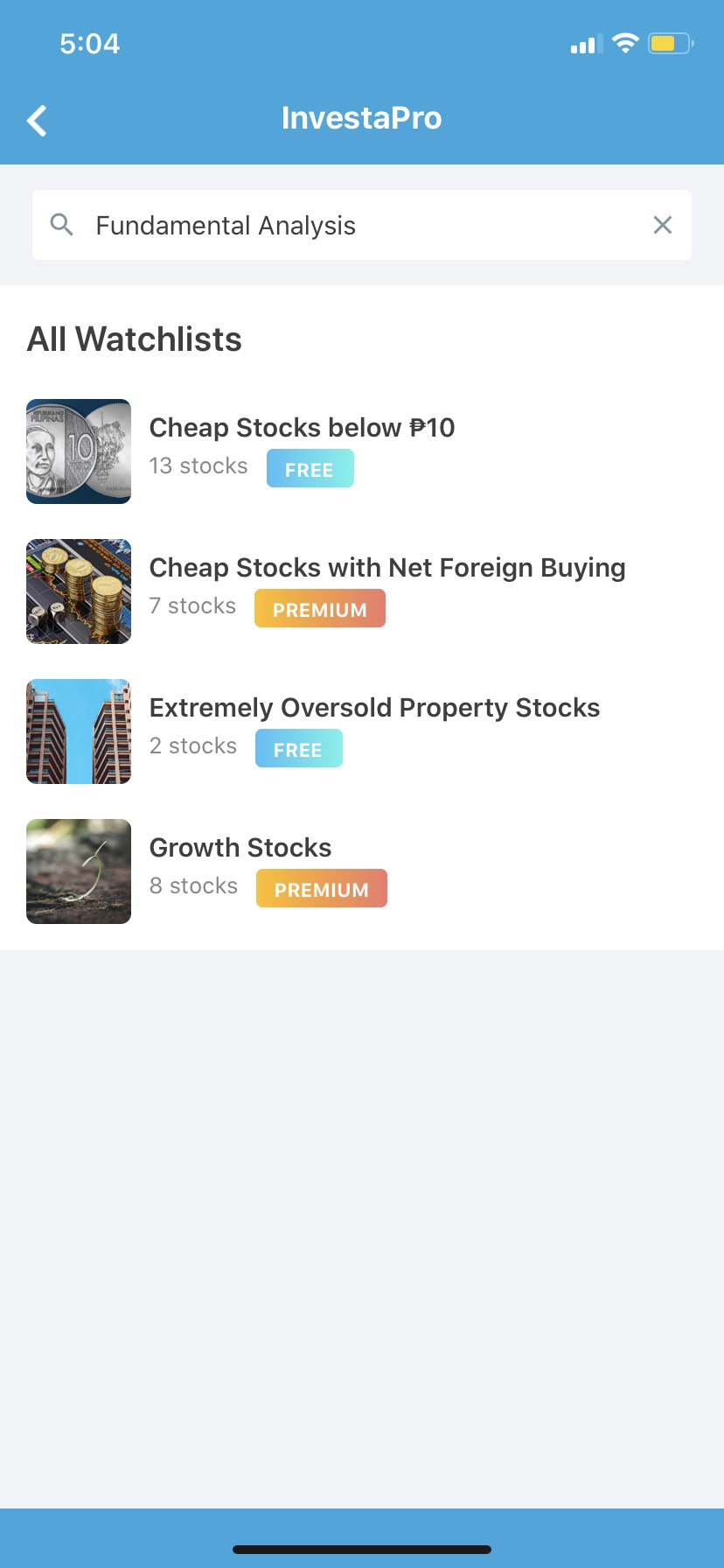Tap the FREE badge beside Cheap Stocks below ₱10

310,469
